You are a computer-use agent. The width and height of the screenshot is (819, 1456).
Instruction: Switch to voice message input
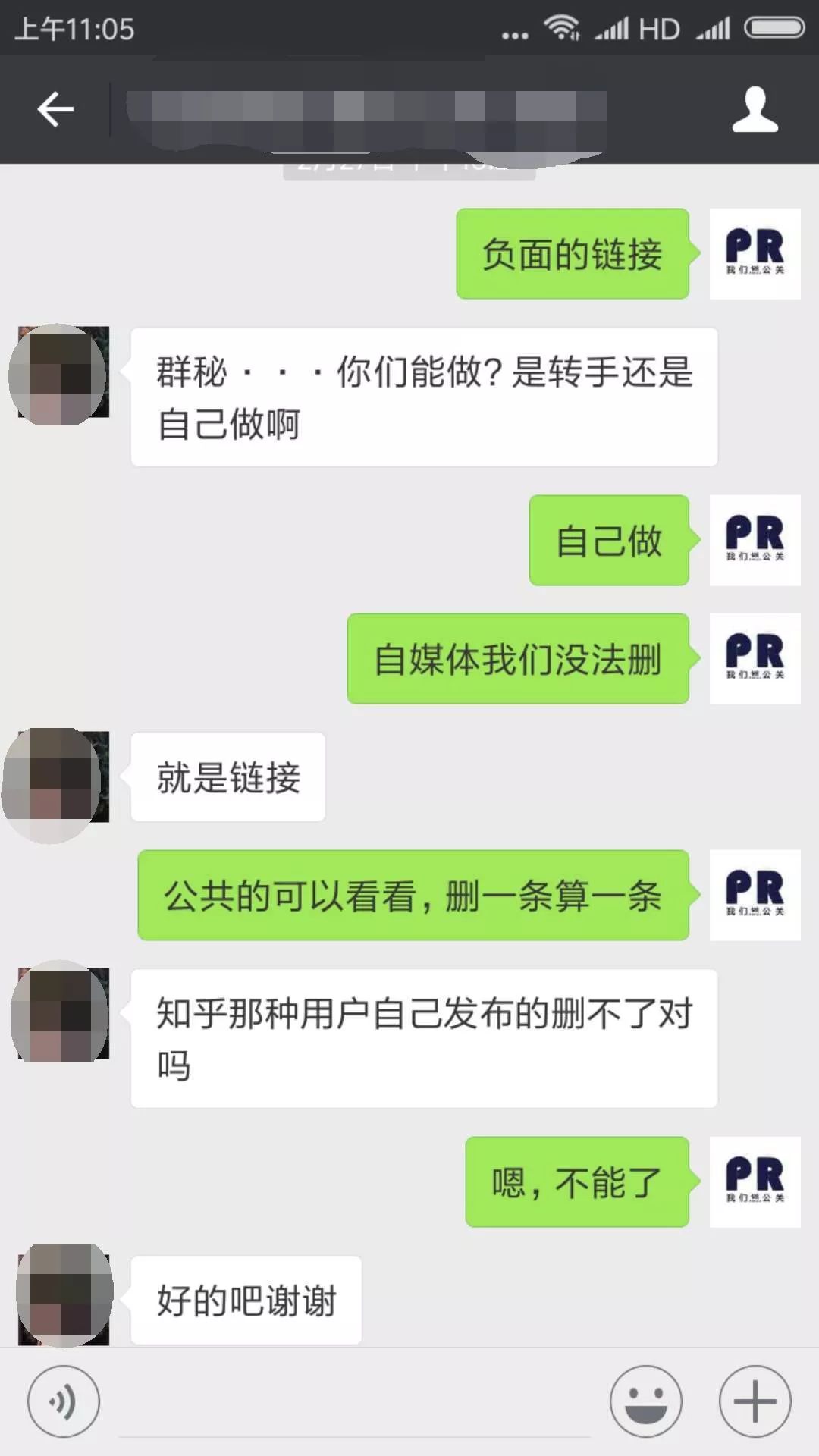pos(64,1401)
